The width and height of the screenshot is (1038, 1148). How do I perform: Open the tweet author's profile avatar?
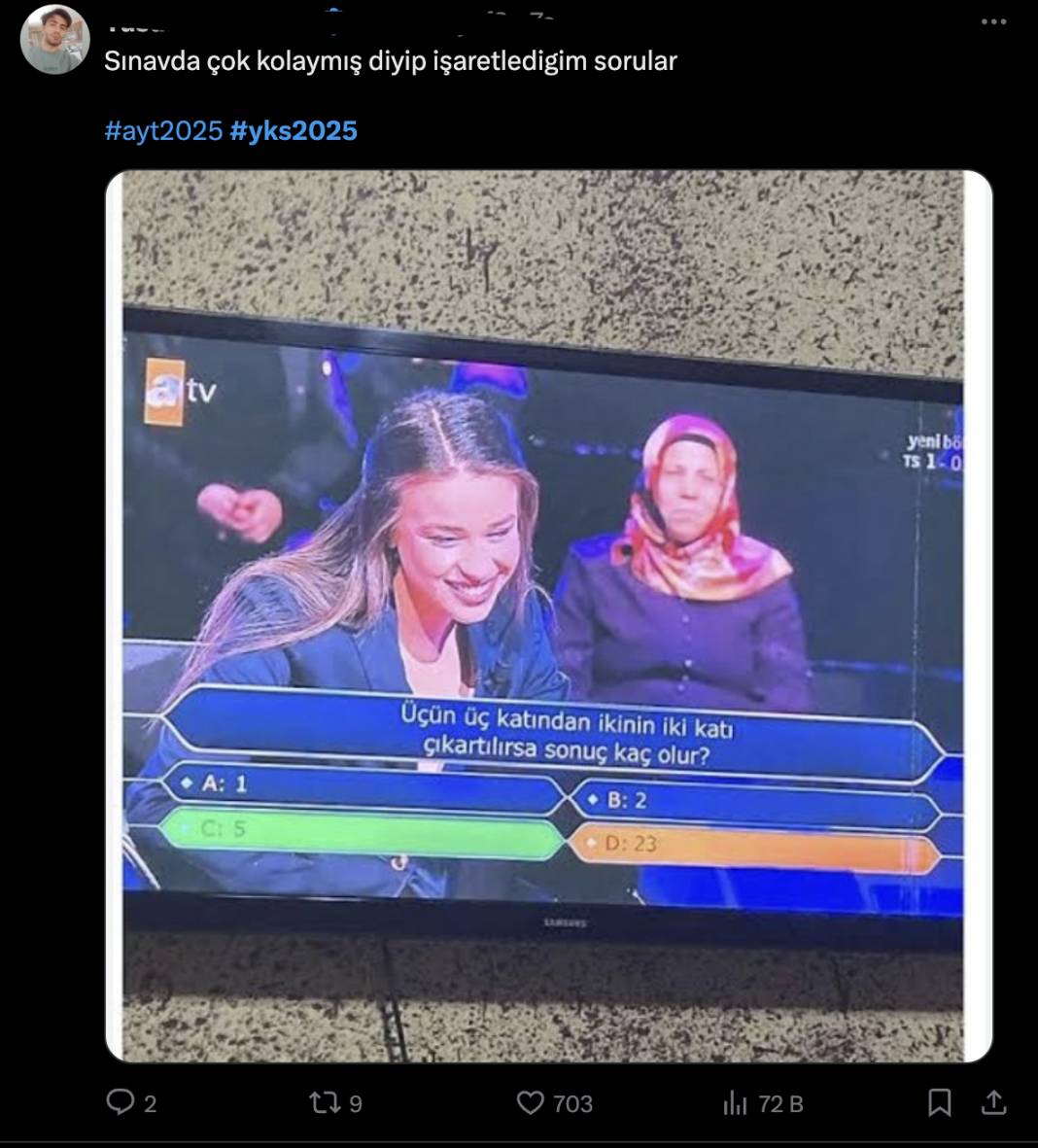pos(54,40)
